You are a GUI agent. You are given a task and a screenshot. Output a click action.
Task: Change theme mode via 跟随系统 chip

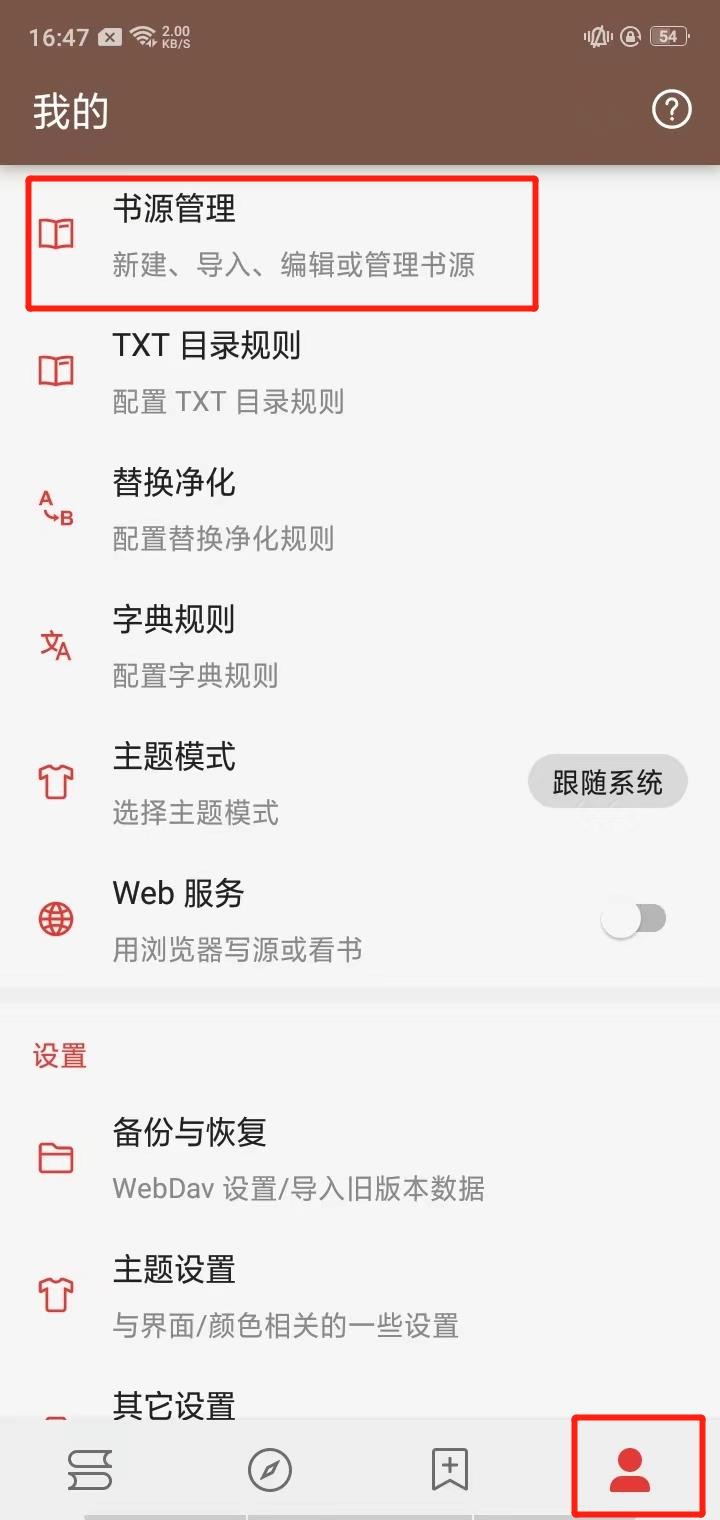tap(607, 782)
